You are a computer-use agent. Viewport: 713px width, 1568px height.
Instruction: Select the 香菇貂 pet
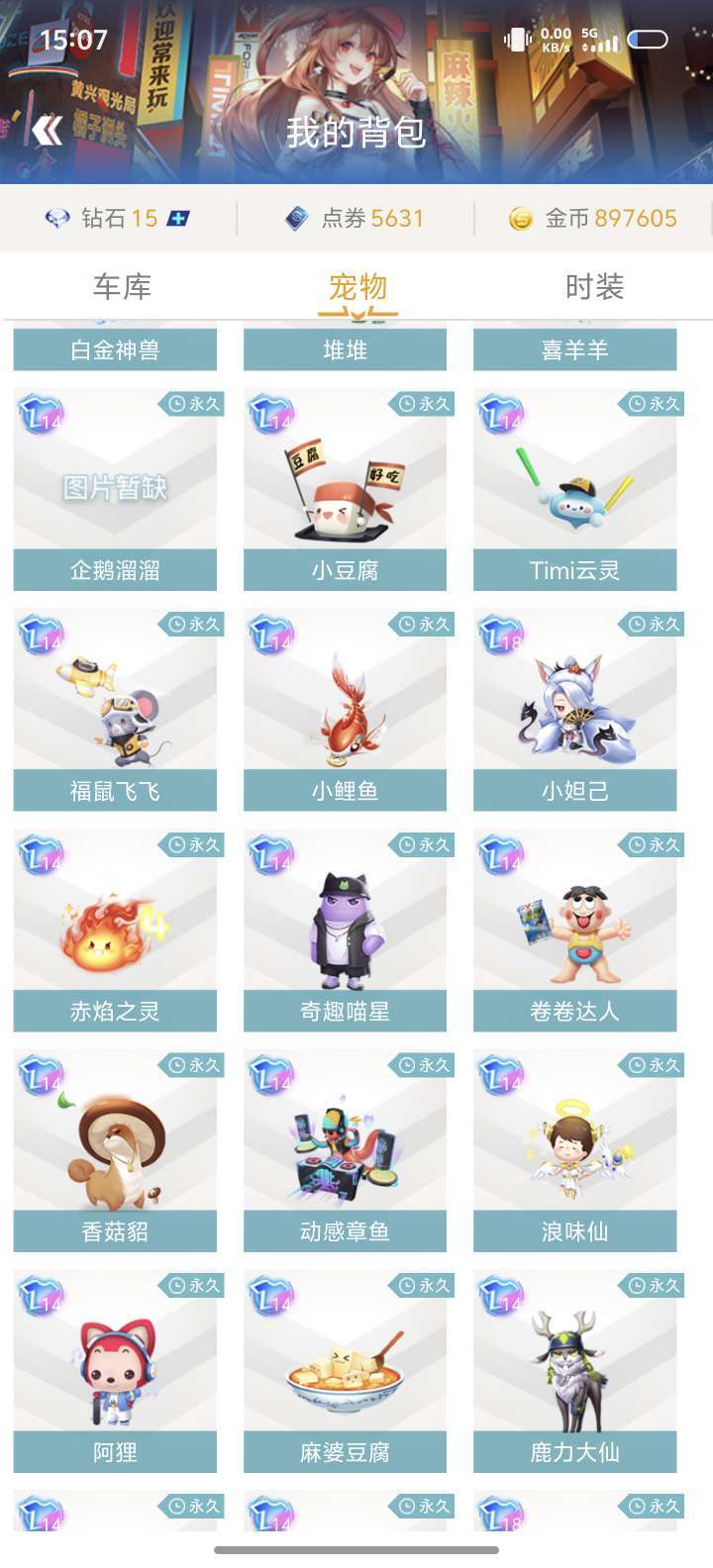115,1151
